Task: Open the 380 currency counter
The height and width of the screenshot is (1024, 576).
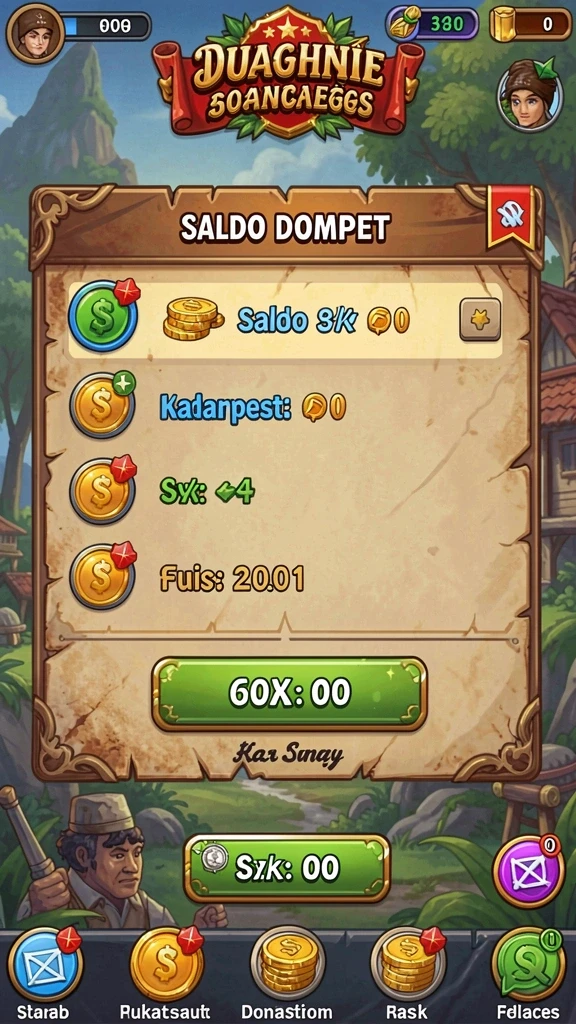Action: coord(433,24)
